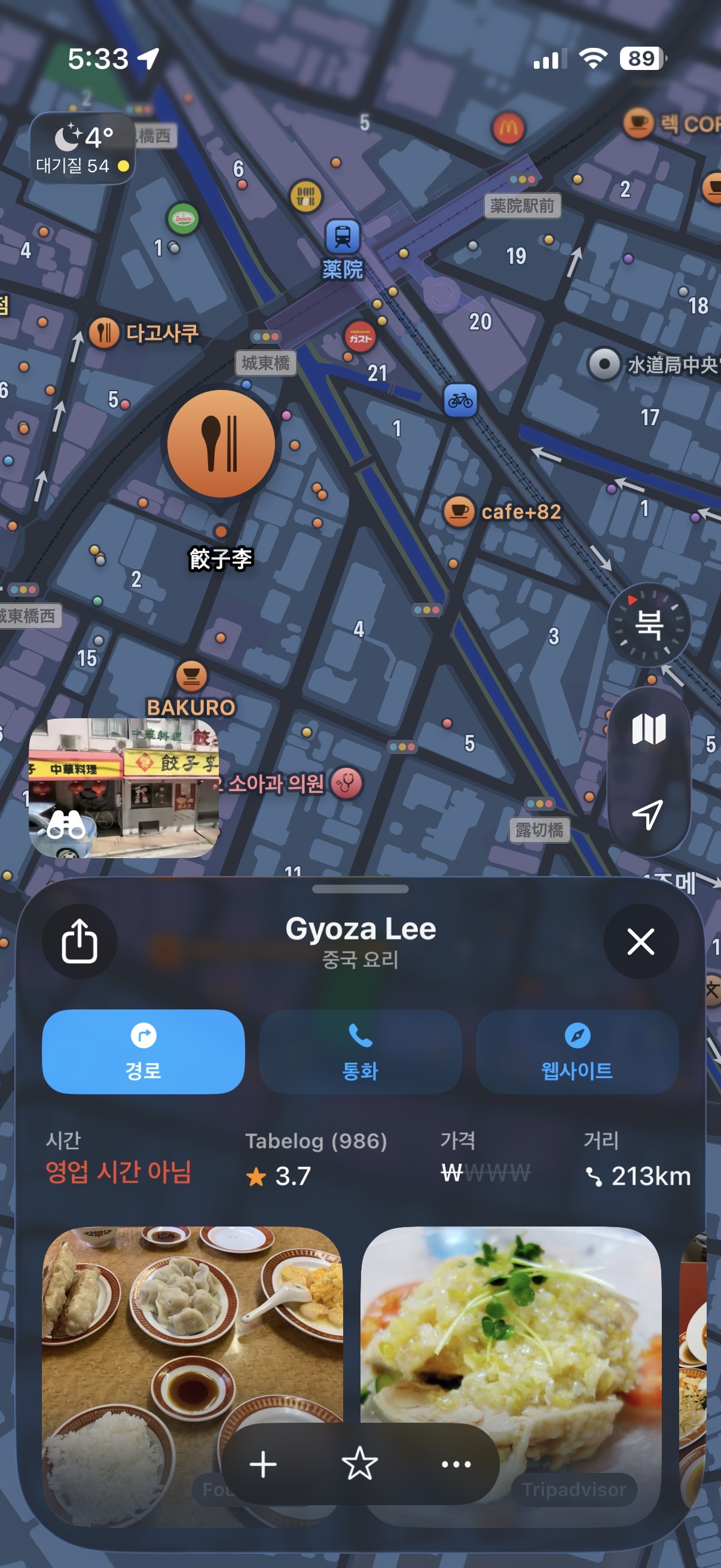721x1568 pixels.
Task: Call the restaurant via 통화
Action: pyautogui.click(x=360, y=1051)
